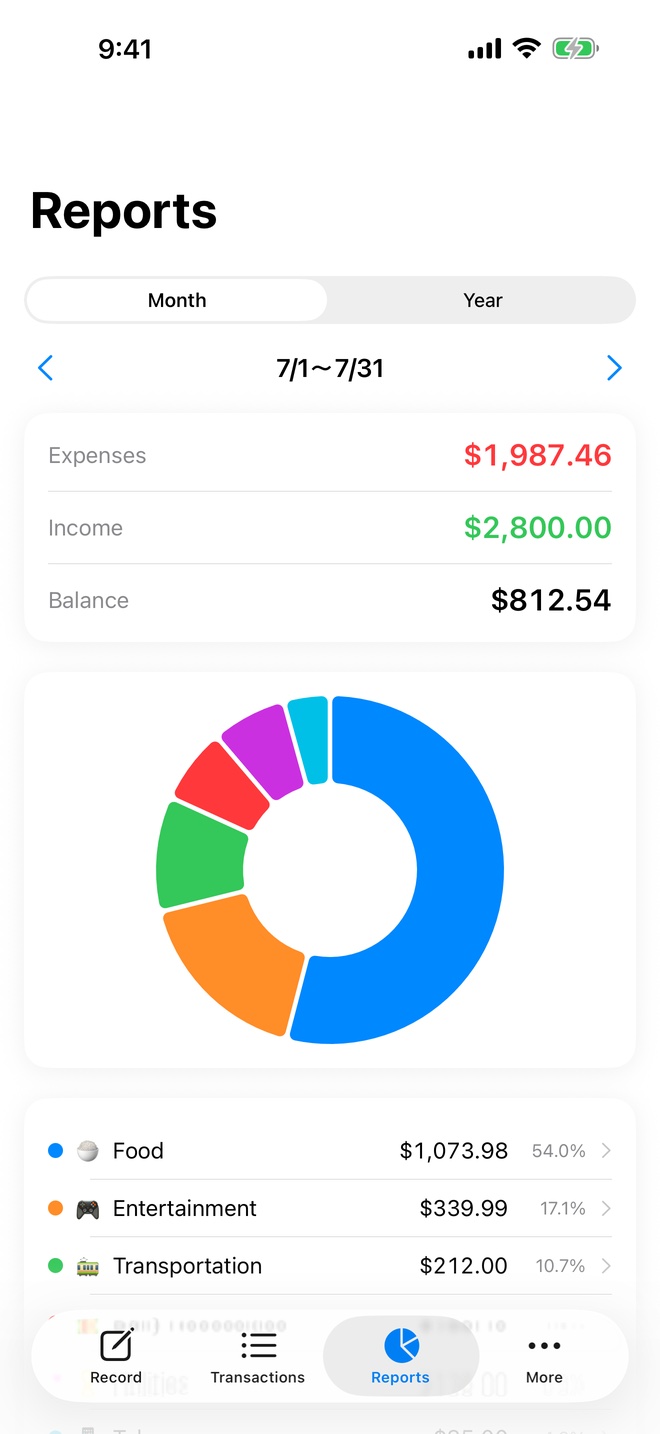Switch to the Year view
Image resolution: width=660 pixels, height=1434 pixels.
pyautogui.click(x=482, y=300)
